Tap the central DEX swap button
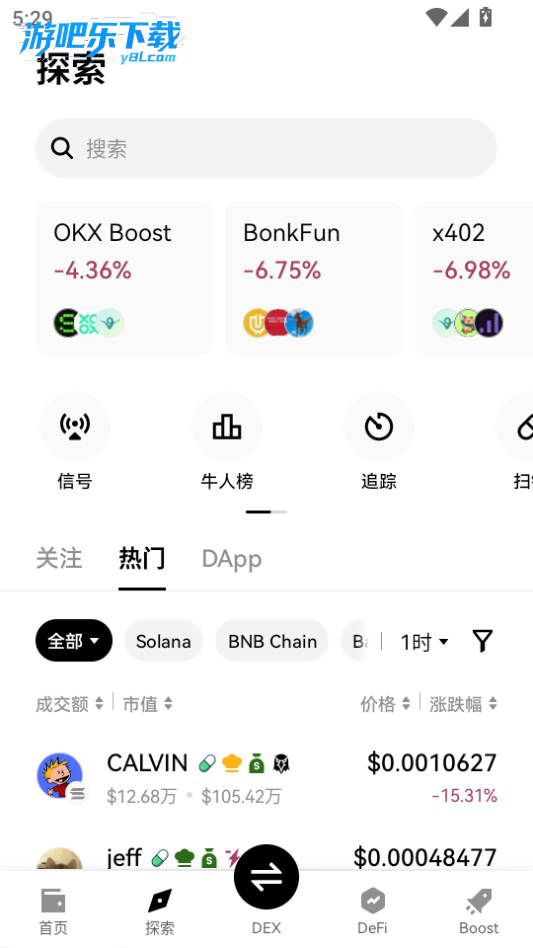 pyautogui.click(x=266, y=877)
